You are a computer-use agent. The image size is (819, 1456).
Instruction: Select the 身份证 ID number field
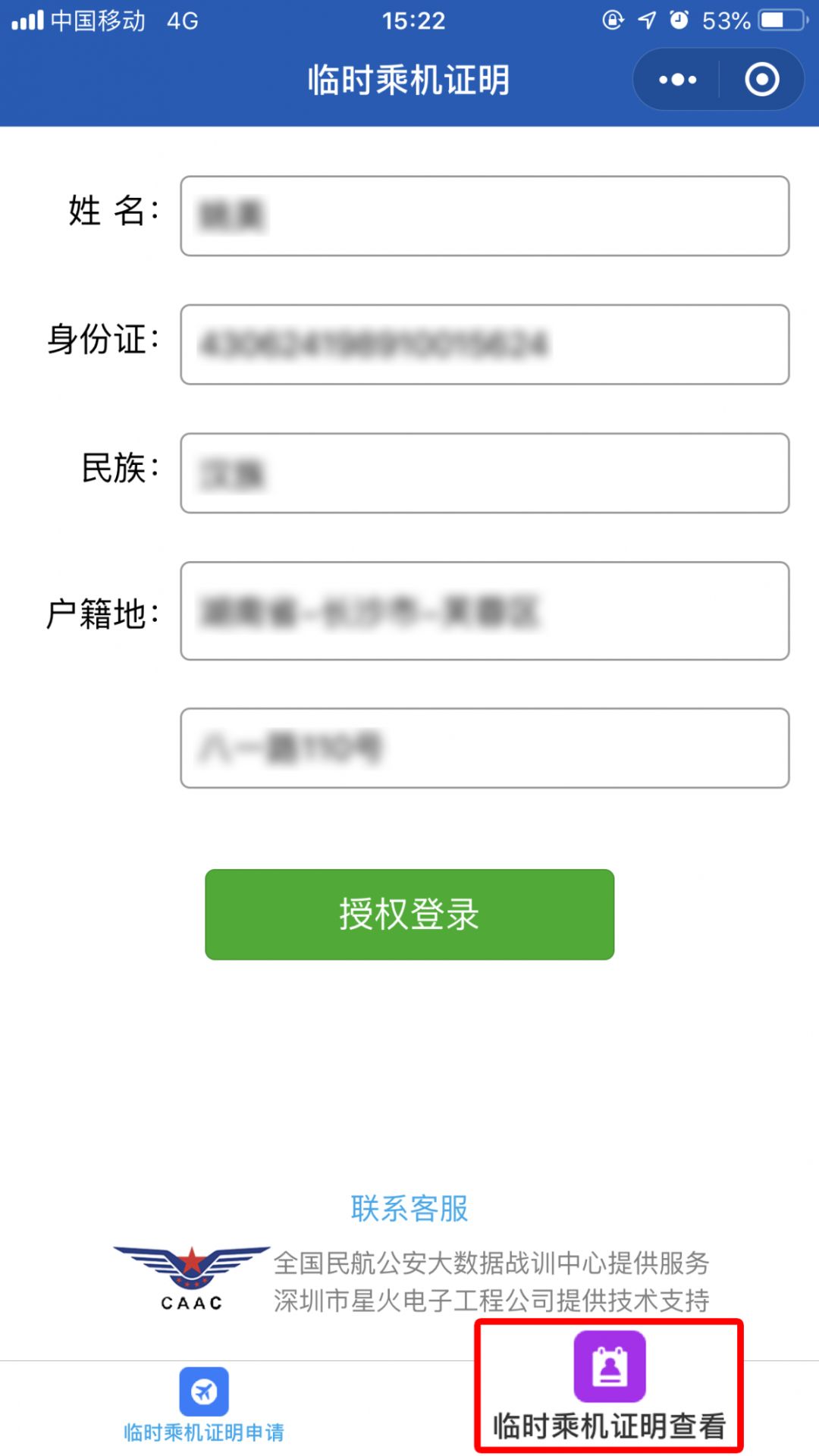(x=484, y=343)
